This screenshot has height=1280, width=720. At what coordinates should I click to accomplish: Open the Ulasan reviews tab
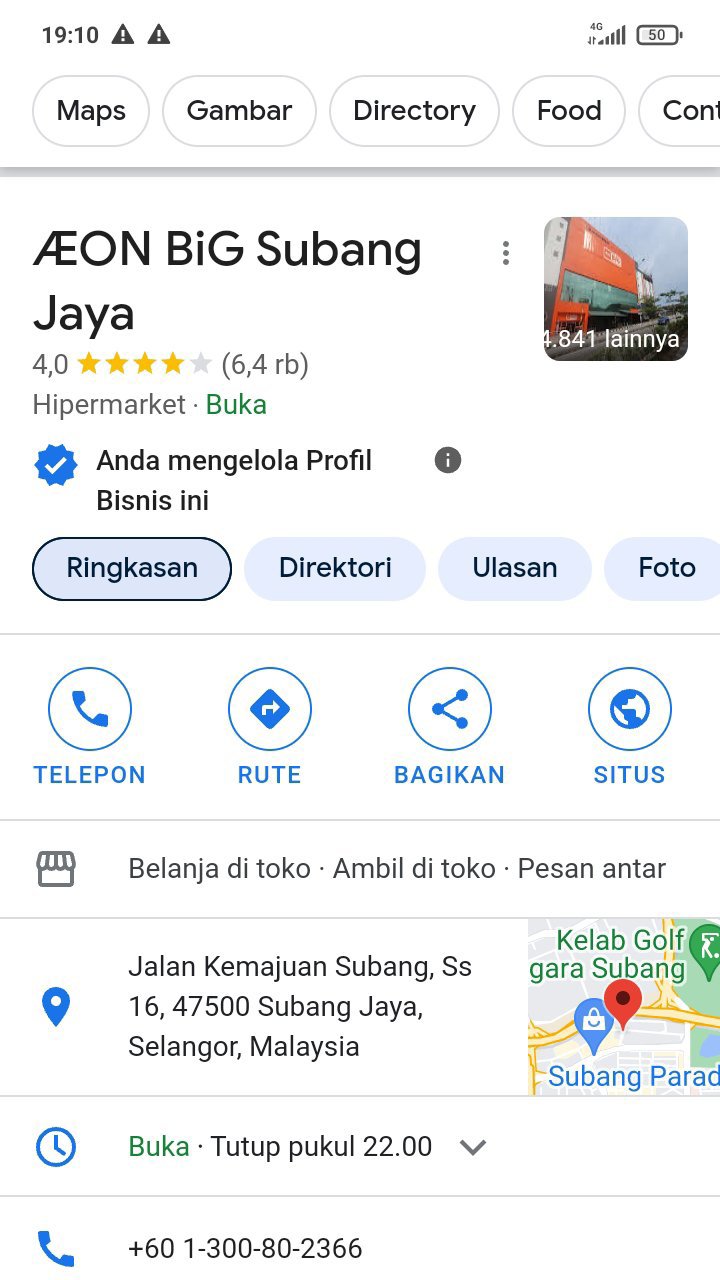point(515,569)
